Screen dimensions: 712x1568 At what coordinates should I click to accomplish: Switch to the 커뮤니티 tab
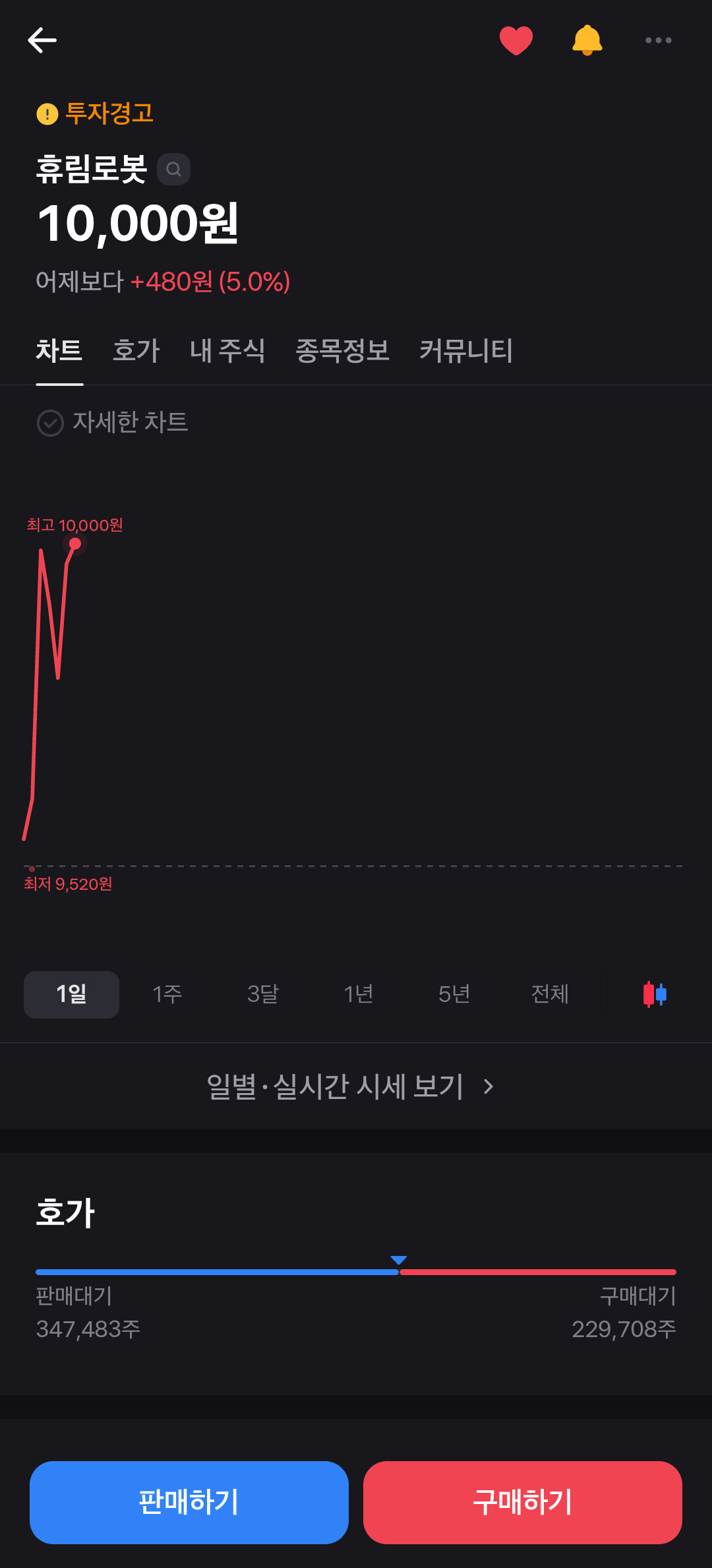tap(466, 350)
